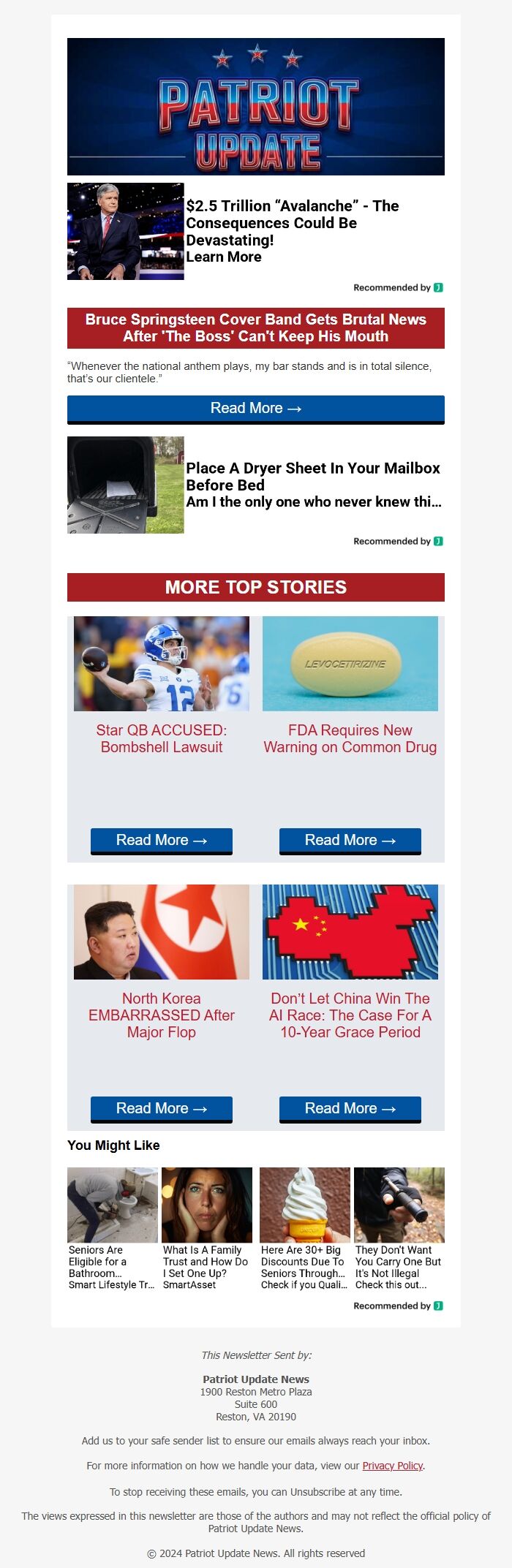
Task: Tap Read More under Bruce Springsteen story
Action: (x=256, y=409)
